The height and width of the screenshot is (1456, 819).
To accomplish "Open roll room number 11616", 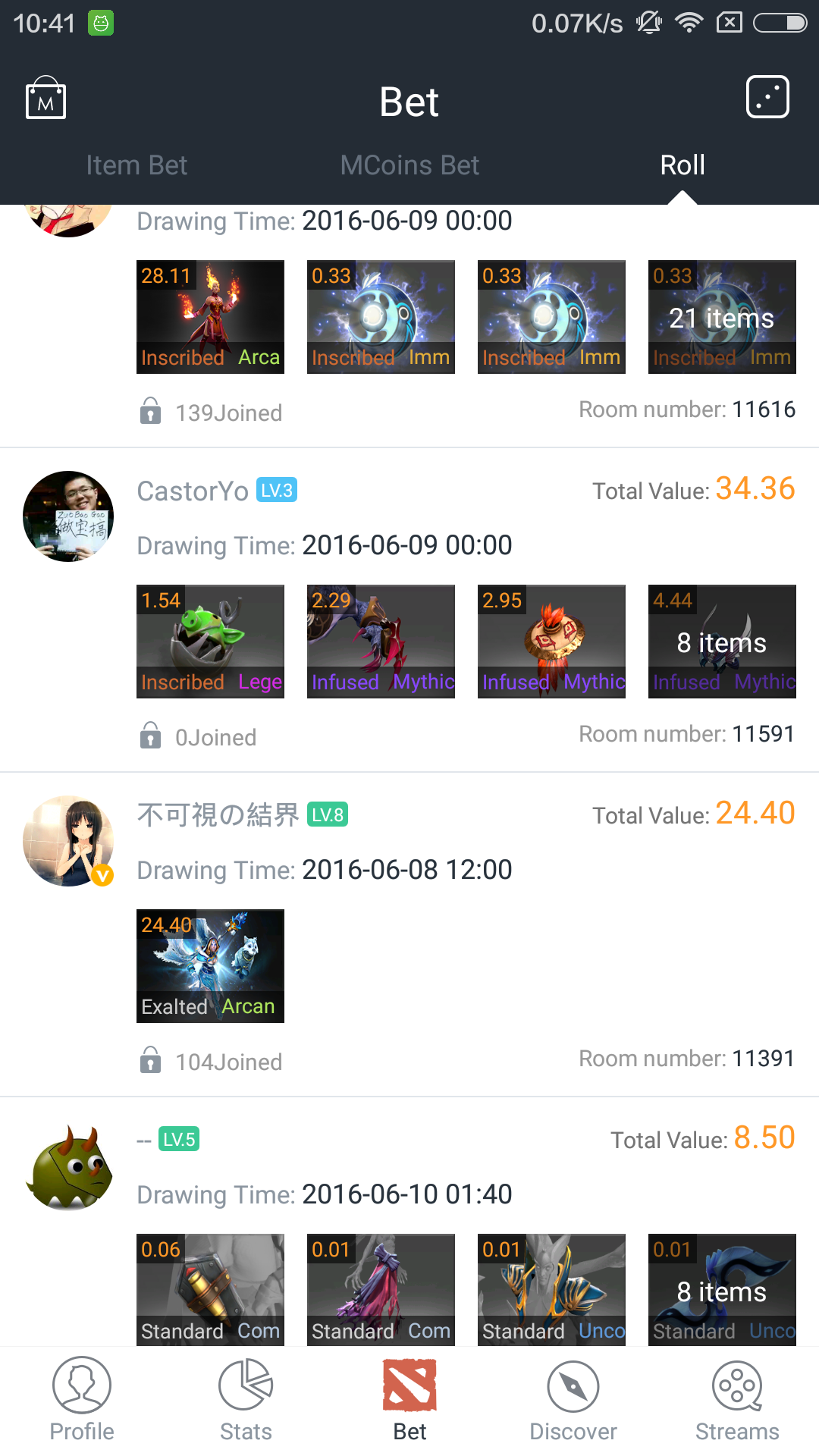I will (x=686, y=409).
